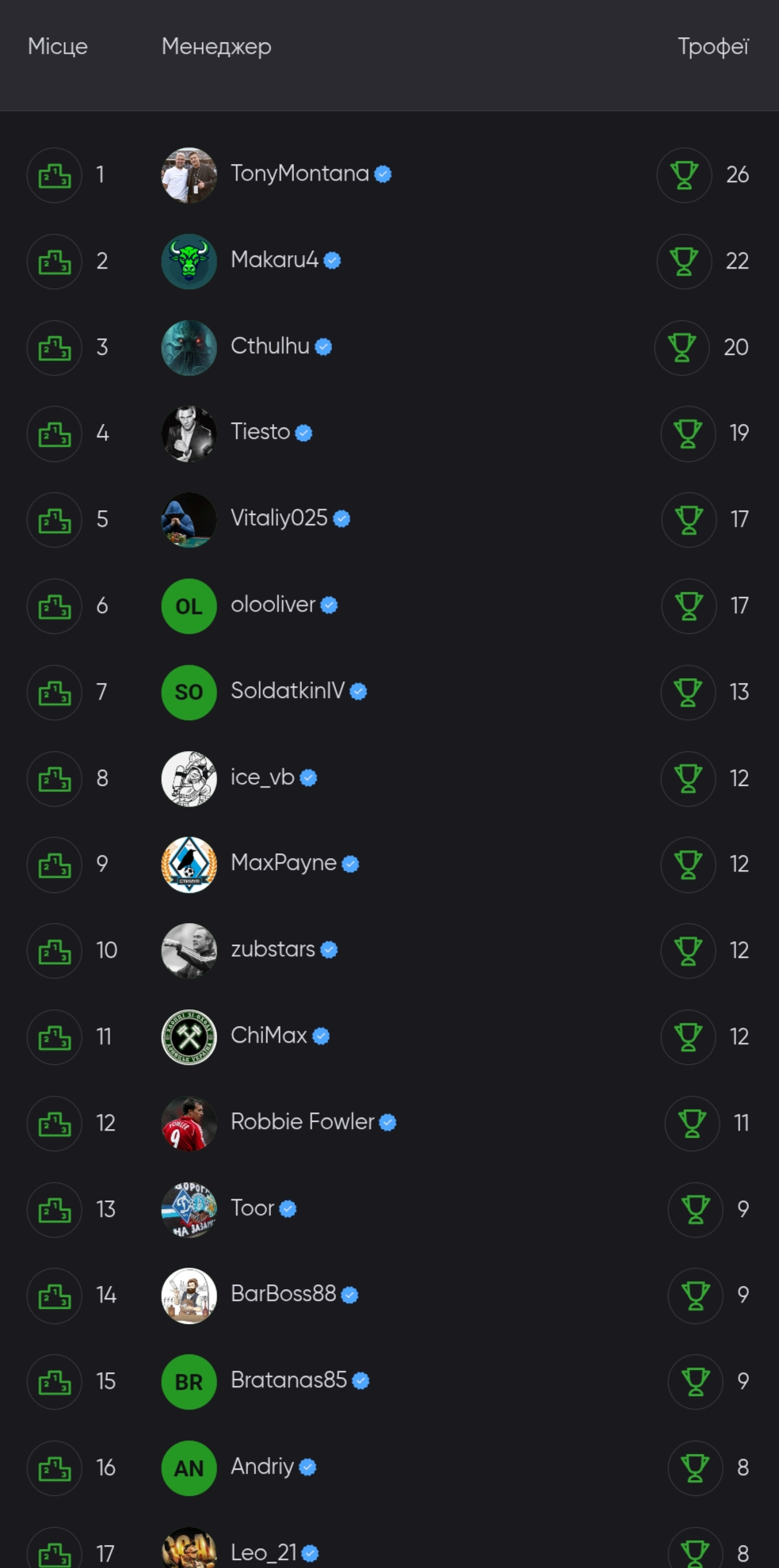
Task: Open Makaru4's manager profile
Action: tap(274, 261)
